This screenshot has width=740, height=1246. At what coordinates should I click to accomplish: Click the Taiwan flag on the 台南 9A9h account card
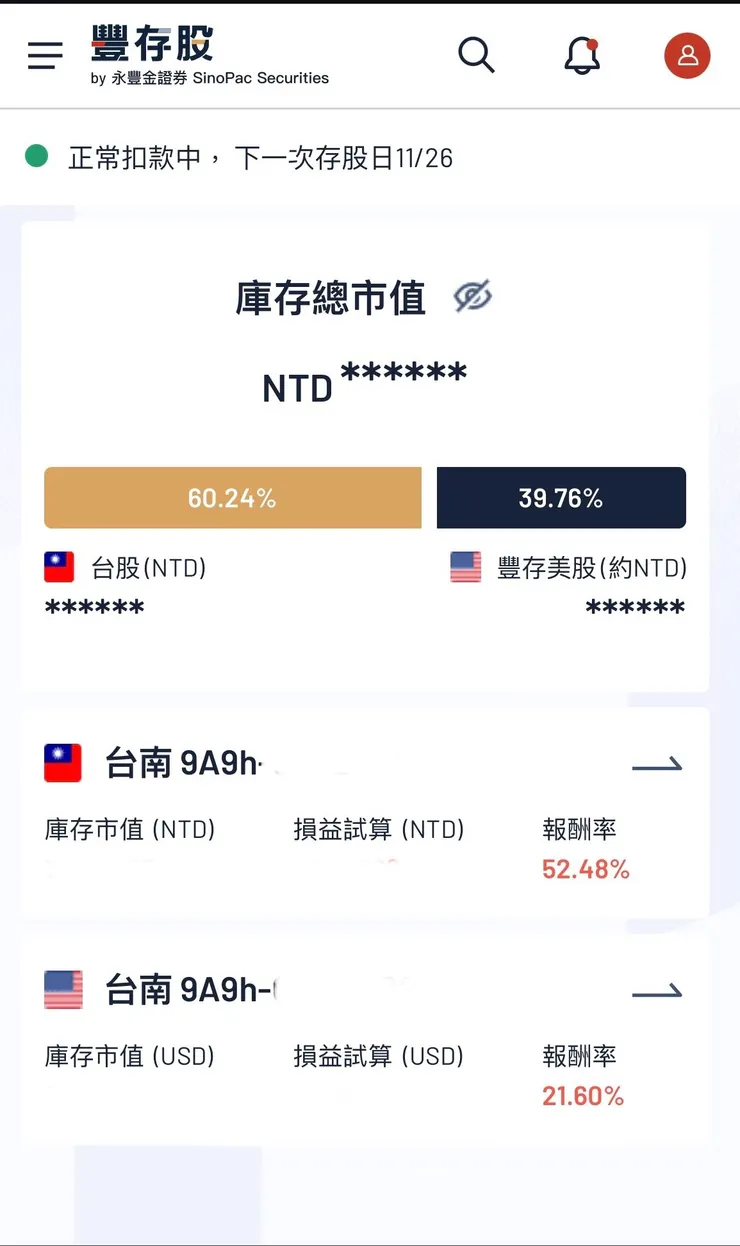click(61, 762)
